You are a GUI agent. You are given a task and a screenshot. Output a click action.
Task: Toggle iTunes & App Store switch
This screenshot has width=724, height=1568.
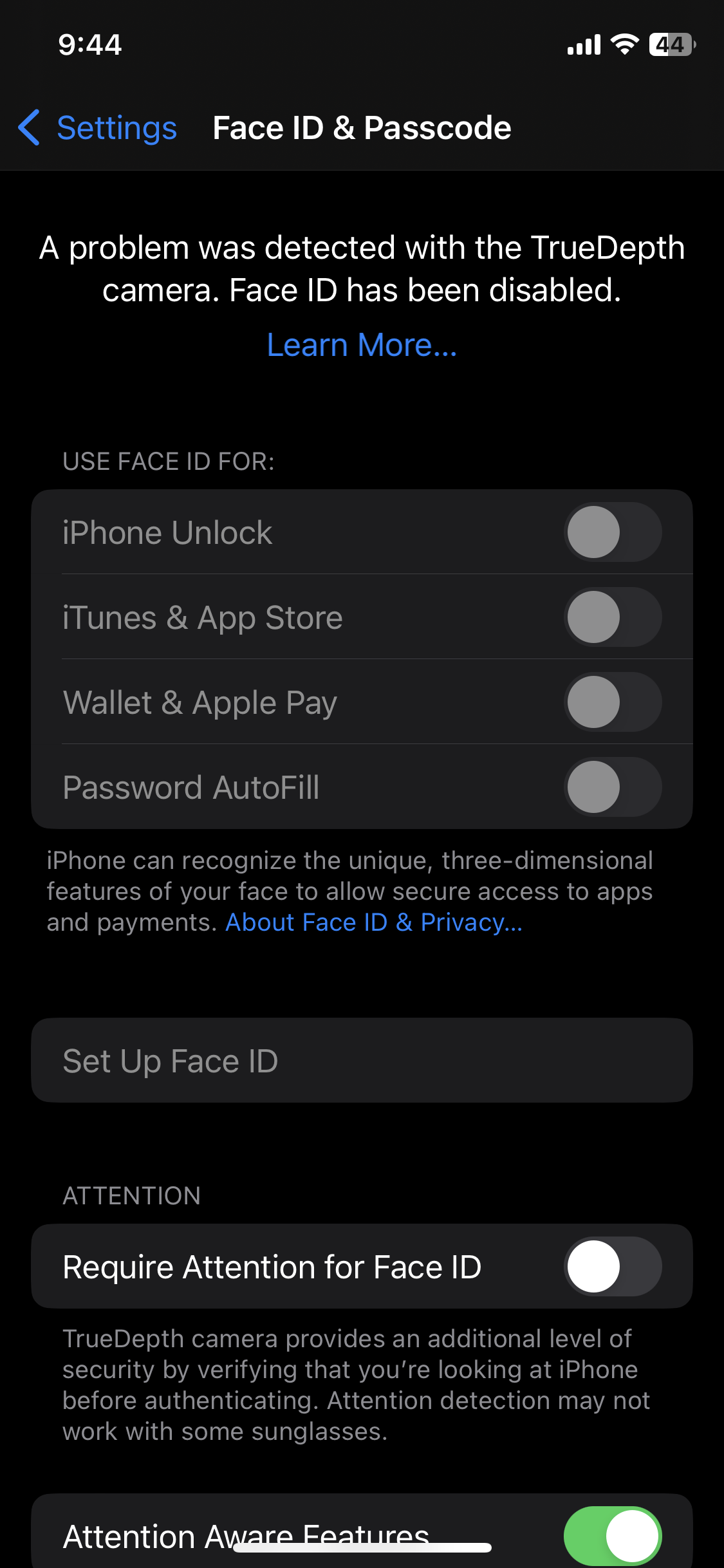pos(612,617)
